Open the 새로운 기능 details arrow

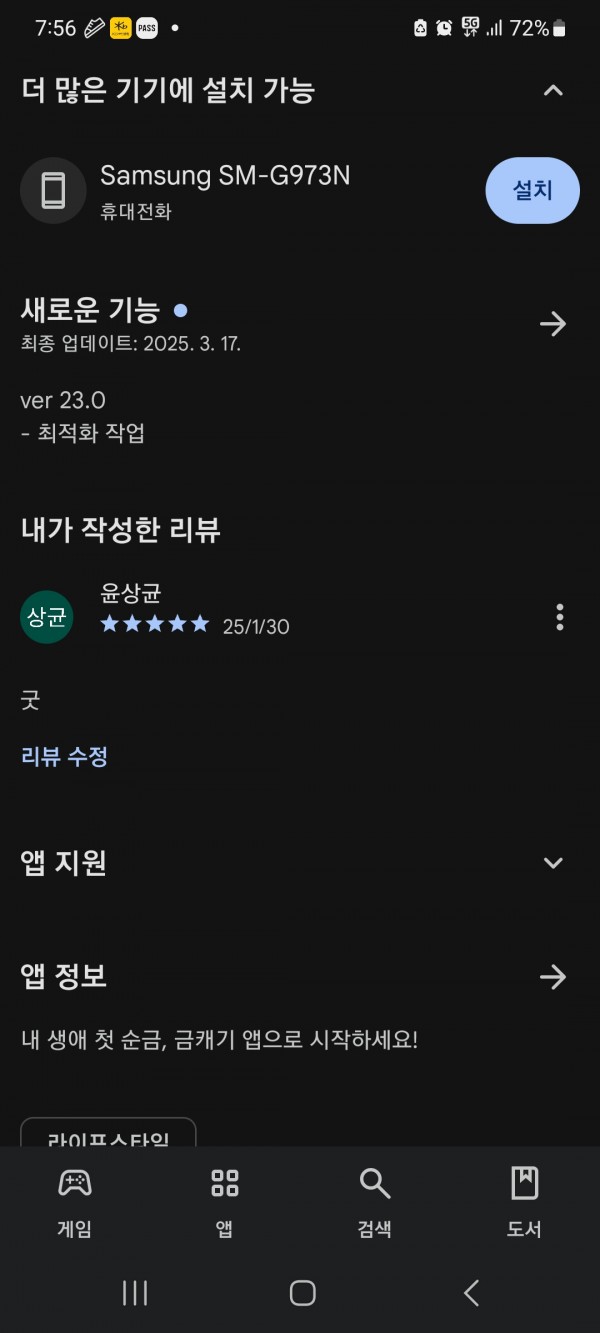(x=553, y=324)
